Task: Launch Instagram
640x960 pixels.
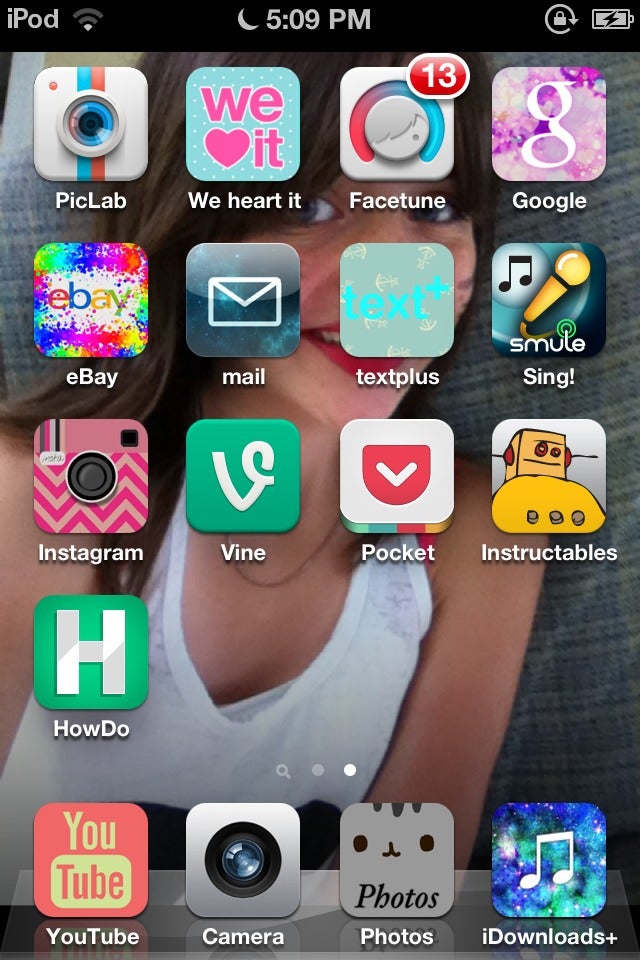Action: pyautogui.click(x=91, y=476)
